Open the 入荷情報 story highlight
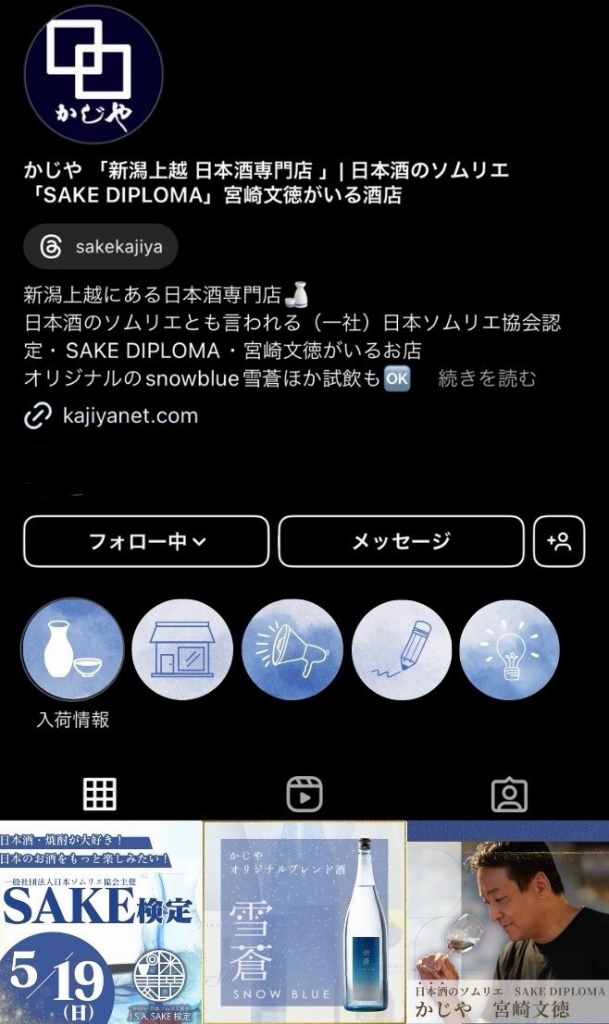 click(73, 649)
